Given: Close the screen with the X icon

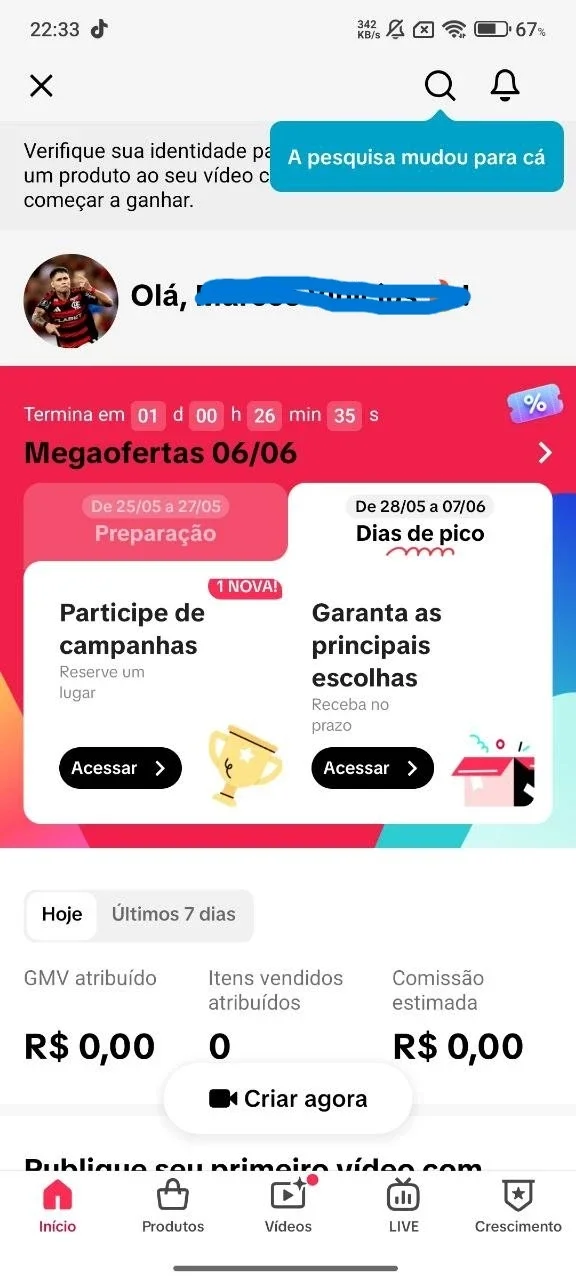Looking at the screenshot, I should point(41,86).
